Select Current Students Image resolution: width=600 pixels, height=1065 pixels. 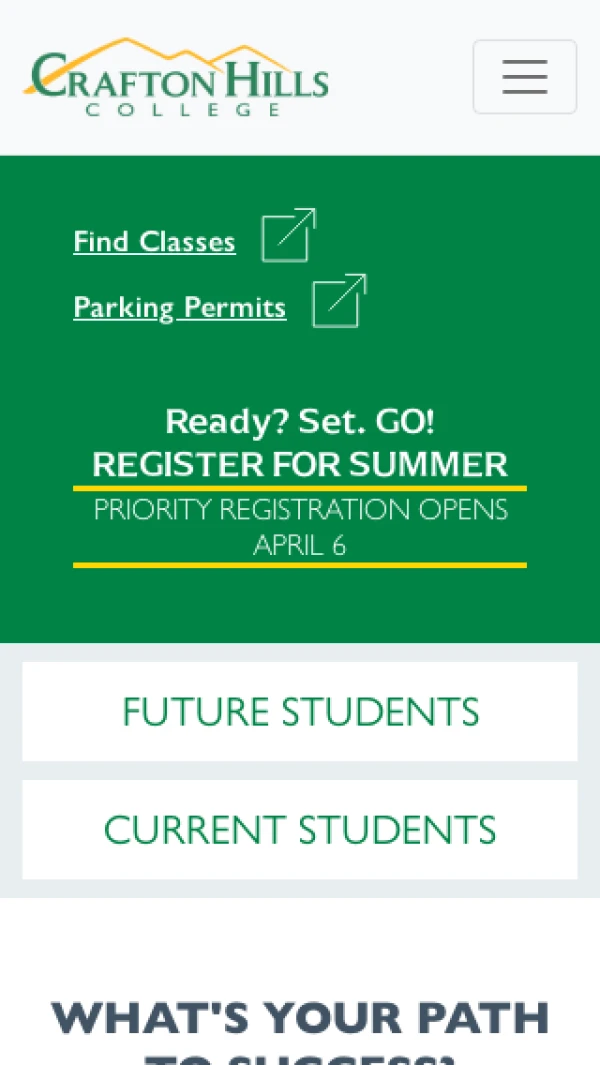point(300,829)
